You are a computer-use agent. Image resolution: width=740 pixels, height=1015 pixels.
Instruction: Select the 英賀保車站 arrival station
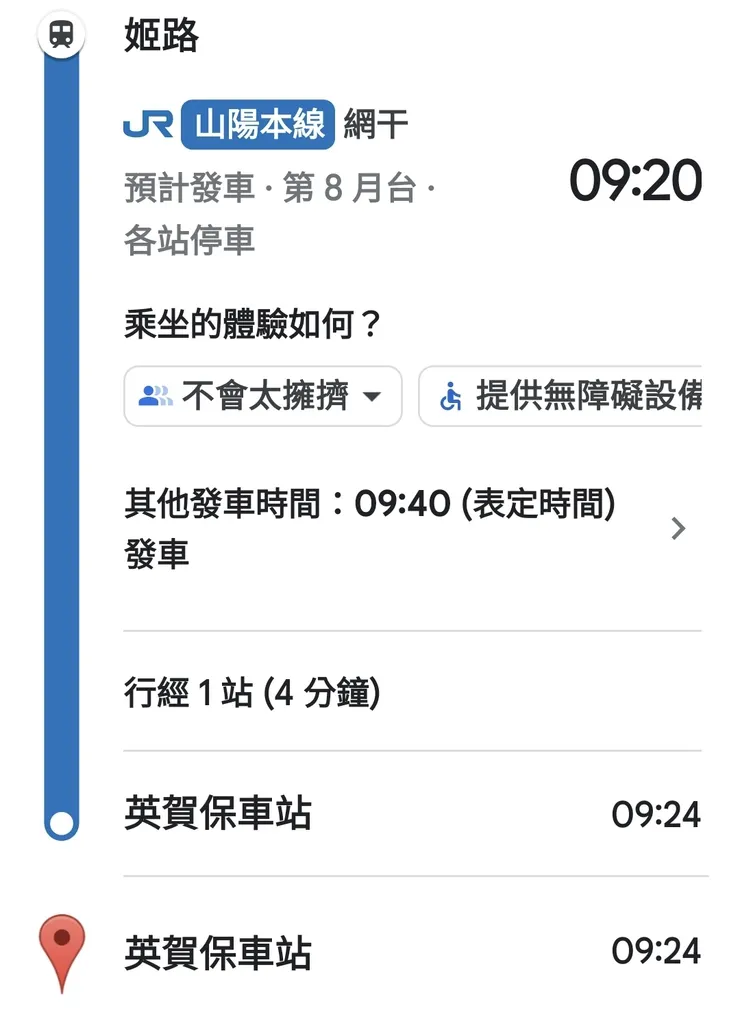click(216, 814)
